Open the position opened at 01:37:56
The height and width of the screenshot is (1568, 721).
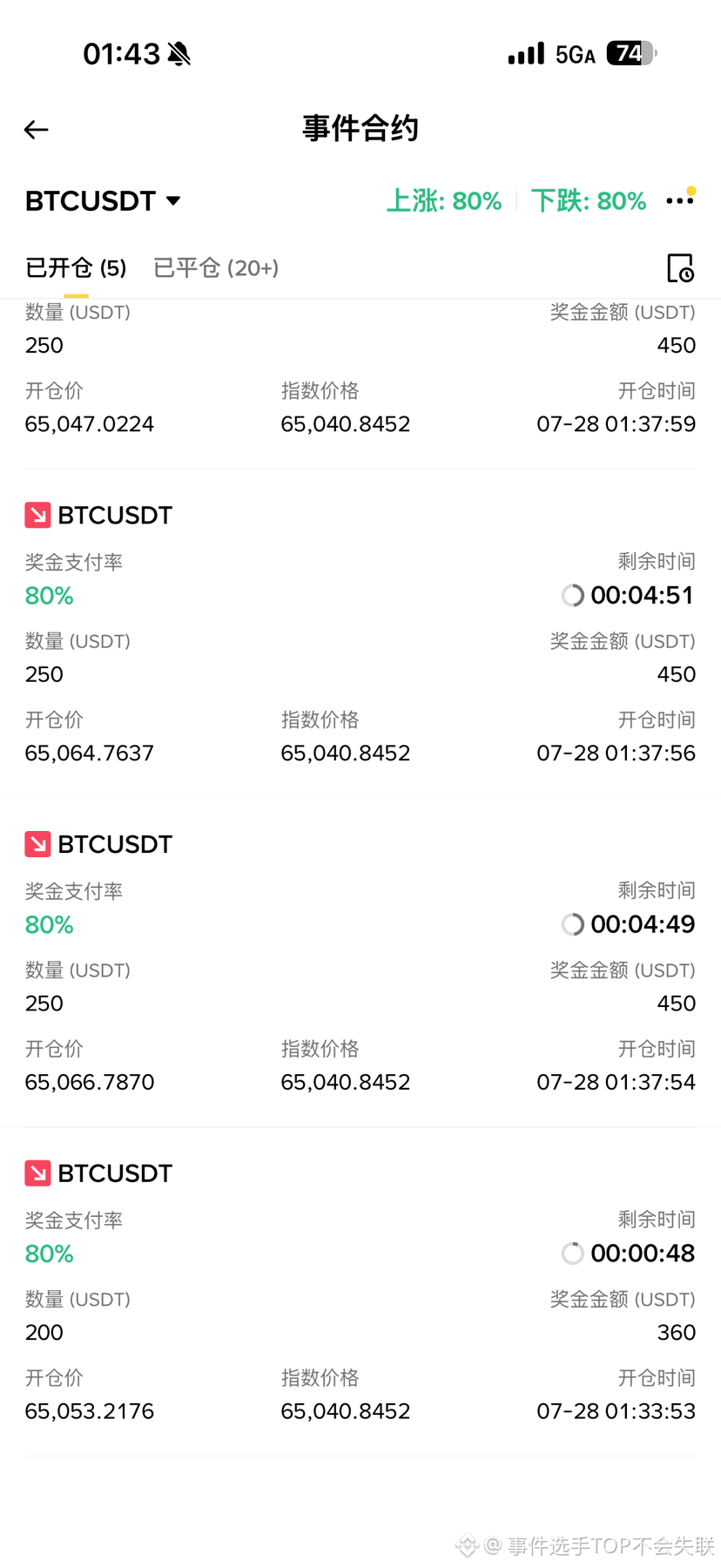click(x=360, y=634)
